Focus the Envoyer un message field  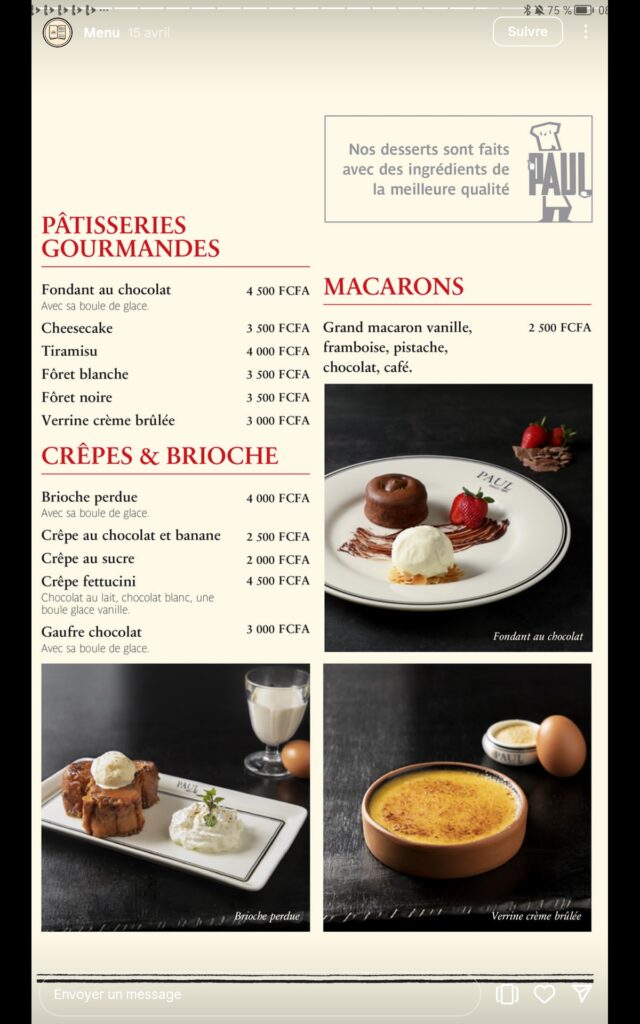click(261, 994)
